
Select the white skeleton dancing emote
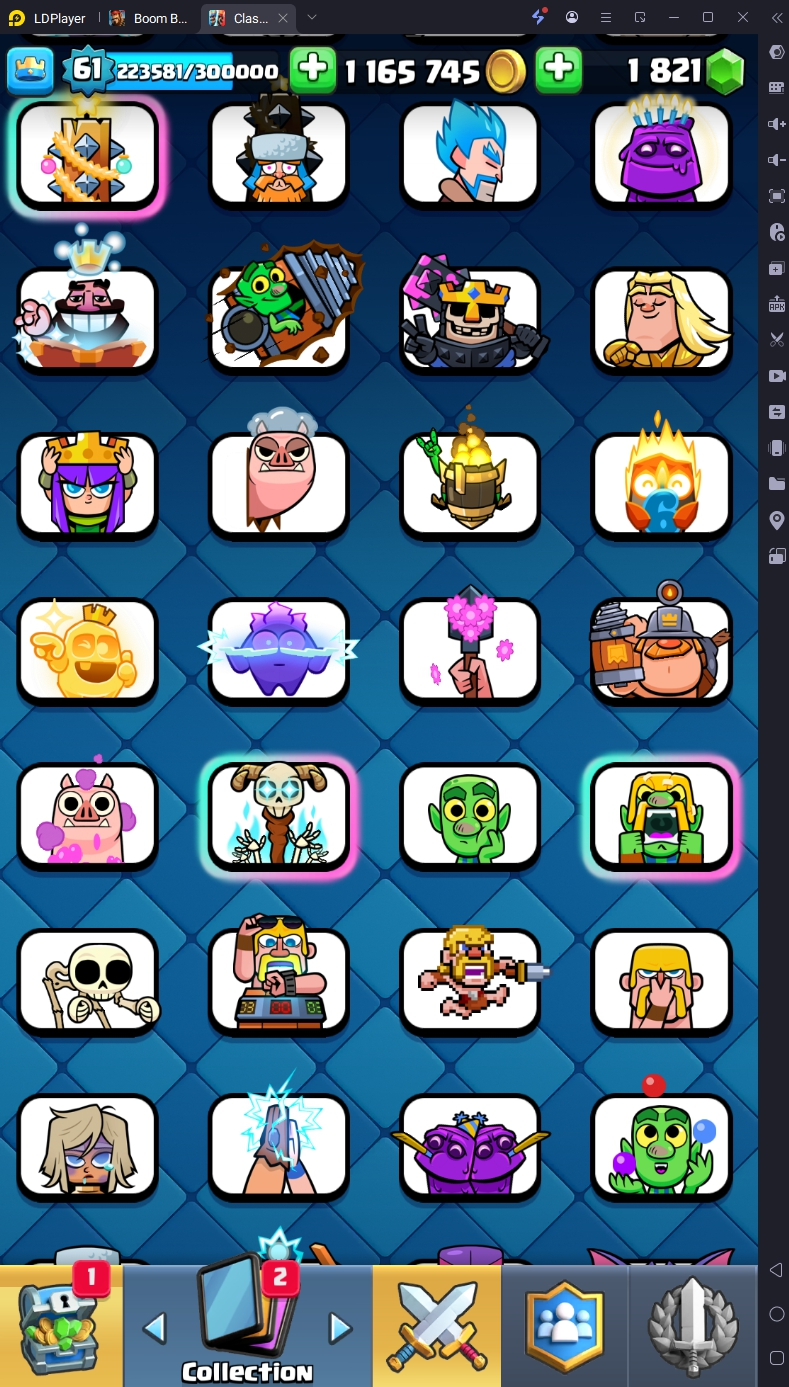pyautogui.click(x=87, y=981)
